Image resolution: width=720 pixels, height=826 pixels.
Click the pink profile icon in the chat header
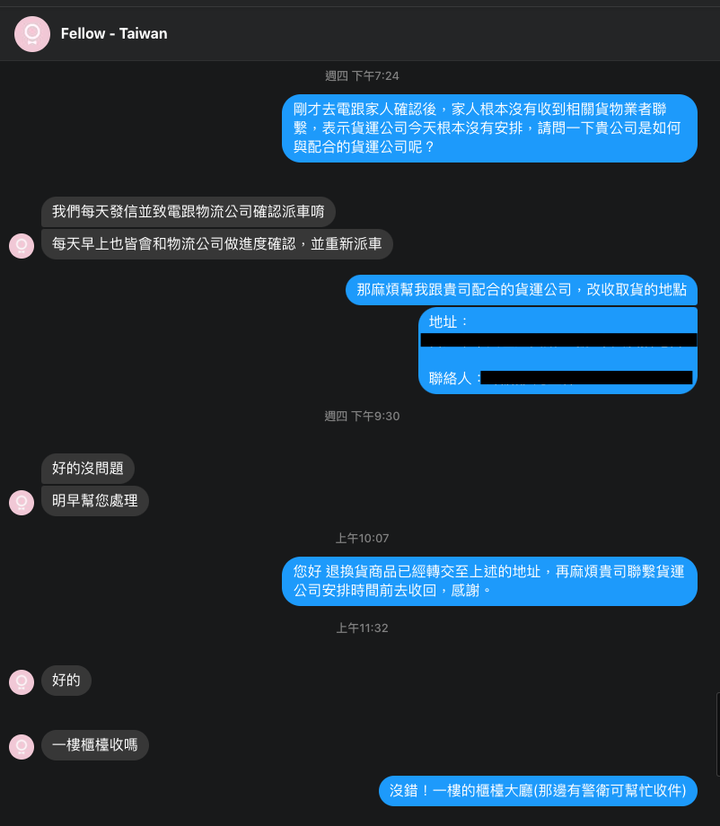click(x=30, y=33)
